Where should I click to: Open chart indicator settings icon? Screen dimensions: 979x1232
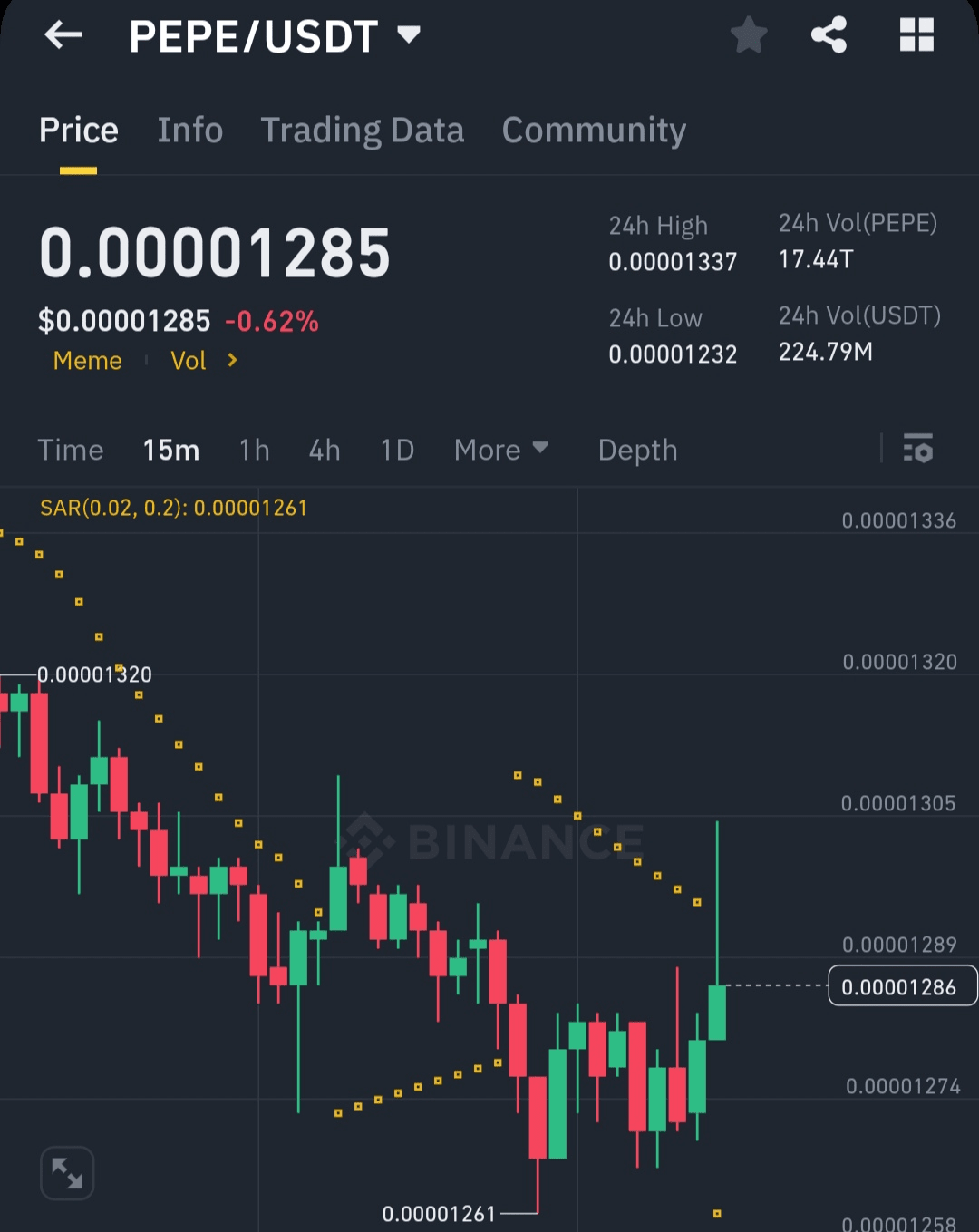tap(917, 449)
